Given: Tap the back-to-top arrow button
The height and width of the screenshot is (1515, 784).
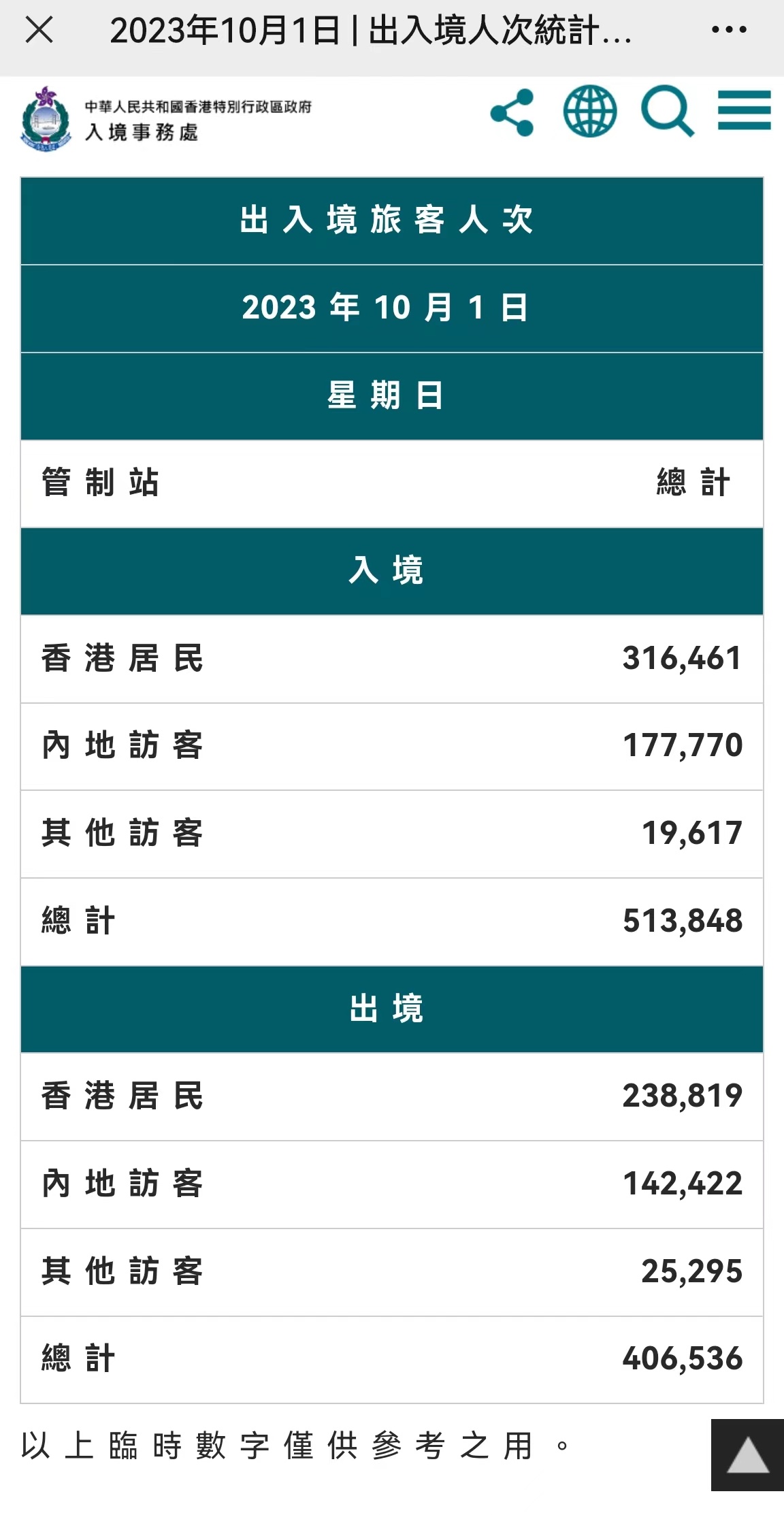Looking at the screenshot, I should [x=747, y=1454].
